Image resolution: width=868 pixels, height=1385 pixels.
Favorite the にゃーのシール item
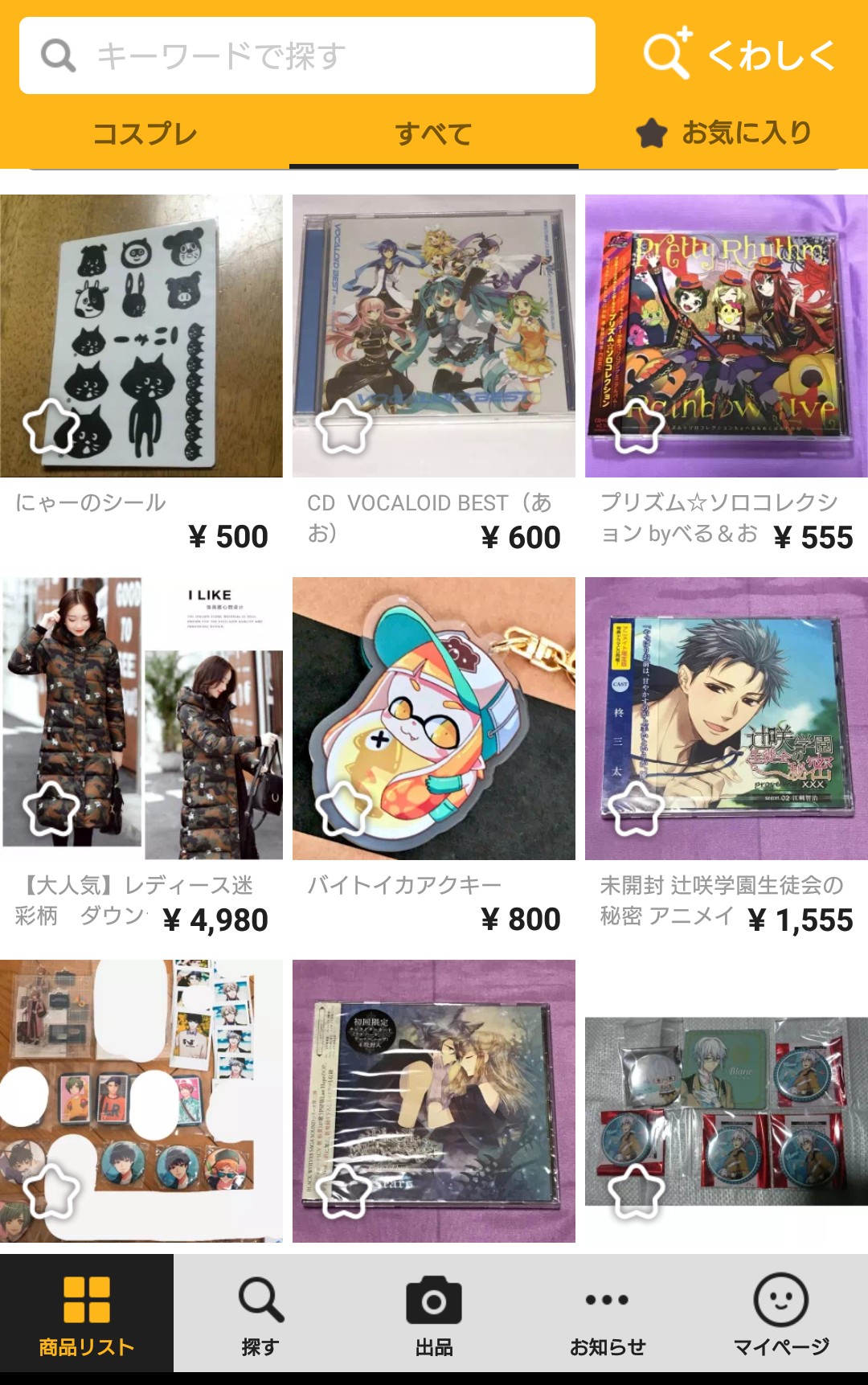51,427
